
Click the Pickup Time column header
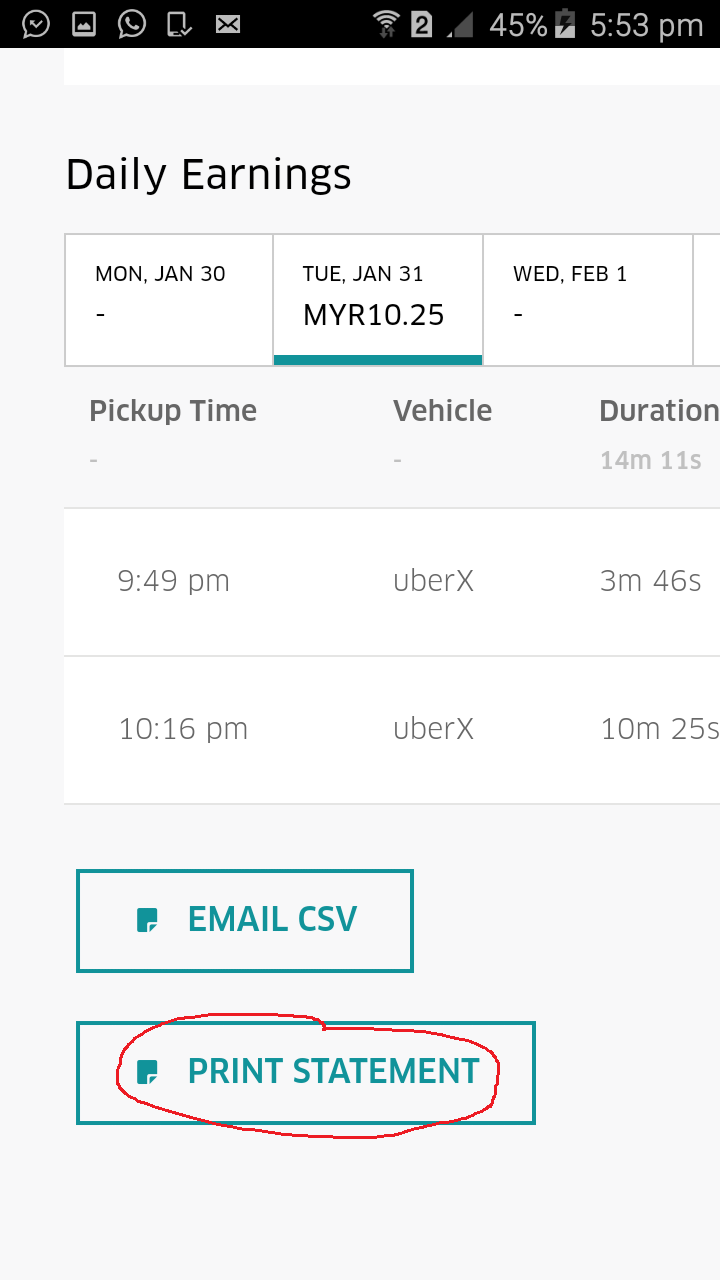click(173, 410)
